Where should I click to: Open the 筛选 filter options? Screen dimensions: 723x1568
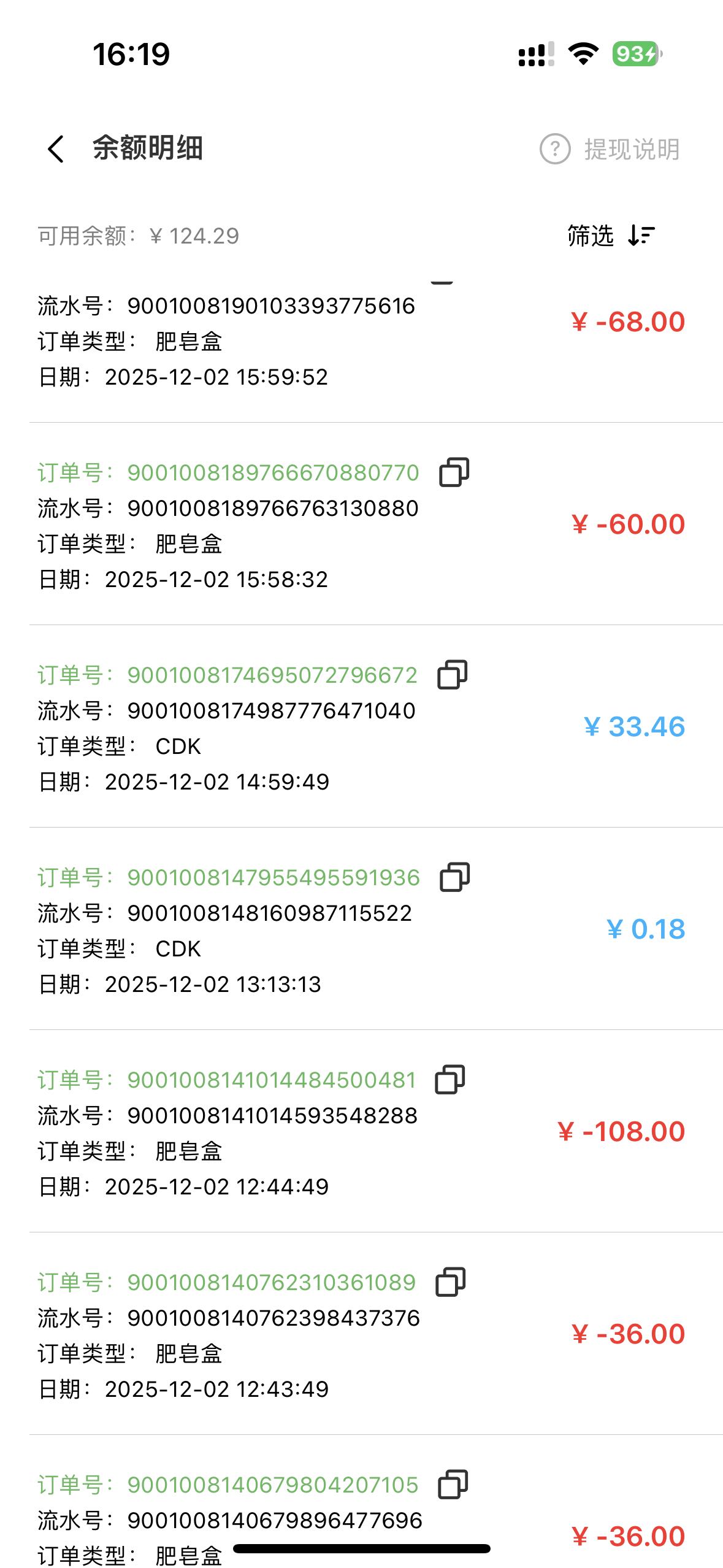pos(610,236)
